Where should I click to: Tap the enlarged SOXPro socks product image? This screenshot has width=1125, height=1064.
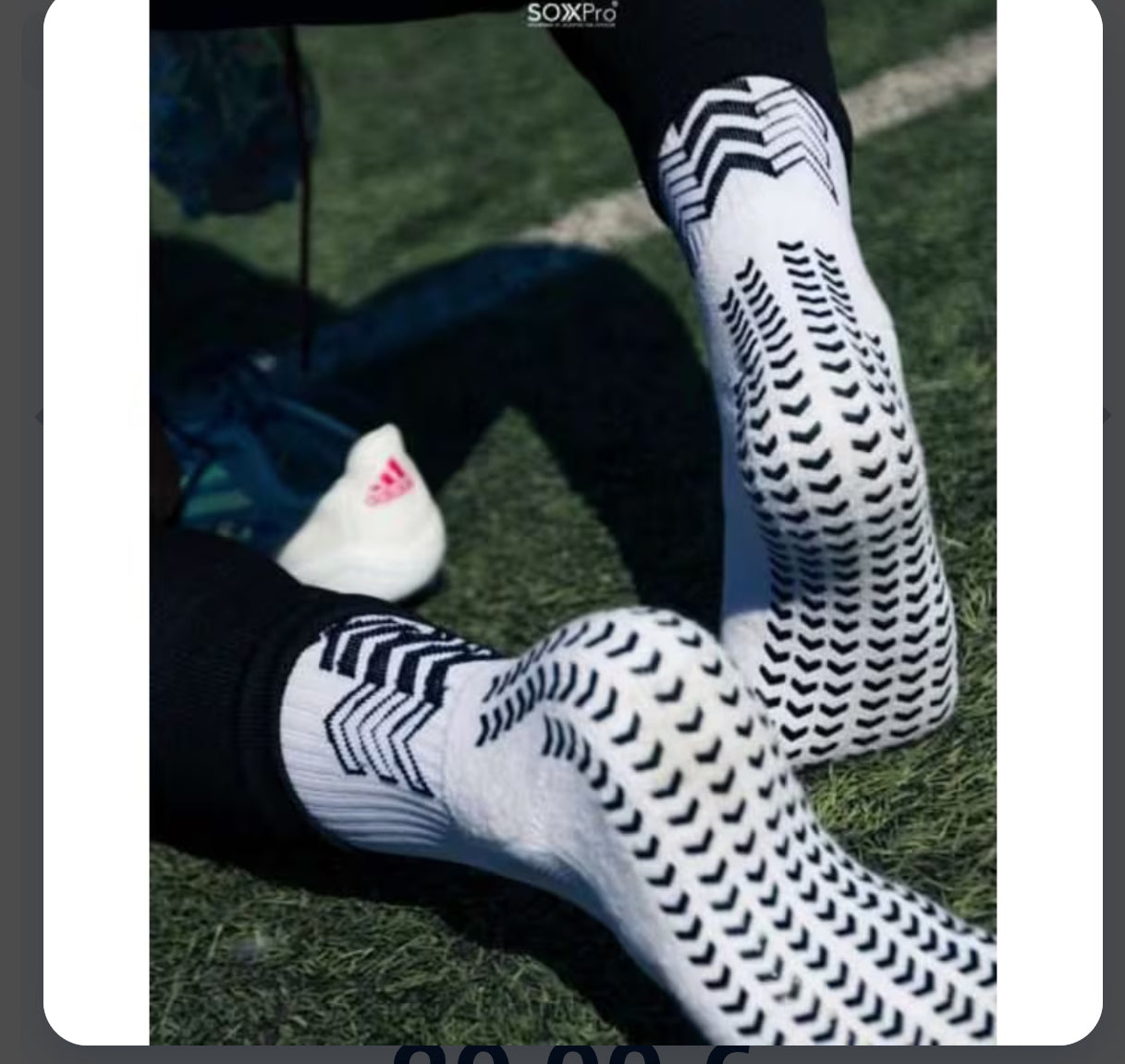click(x=572, y=522)
